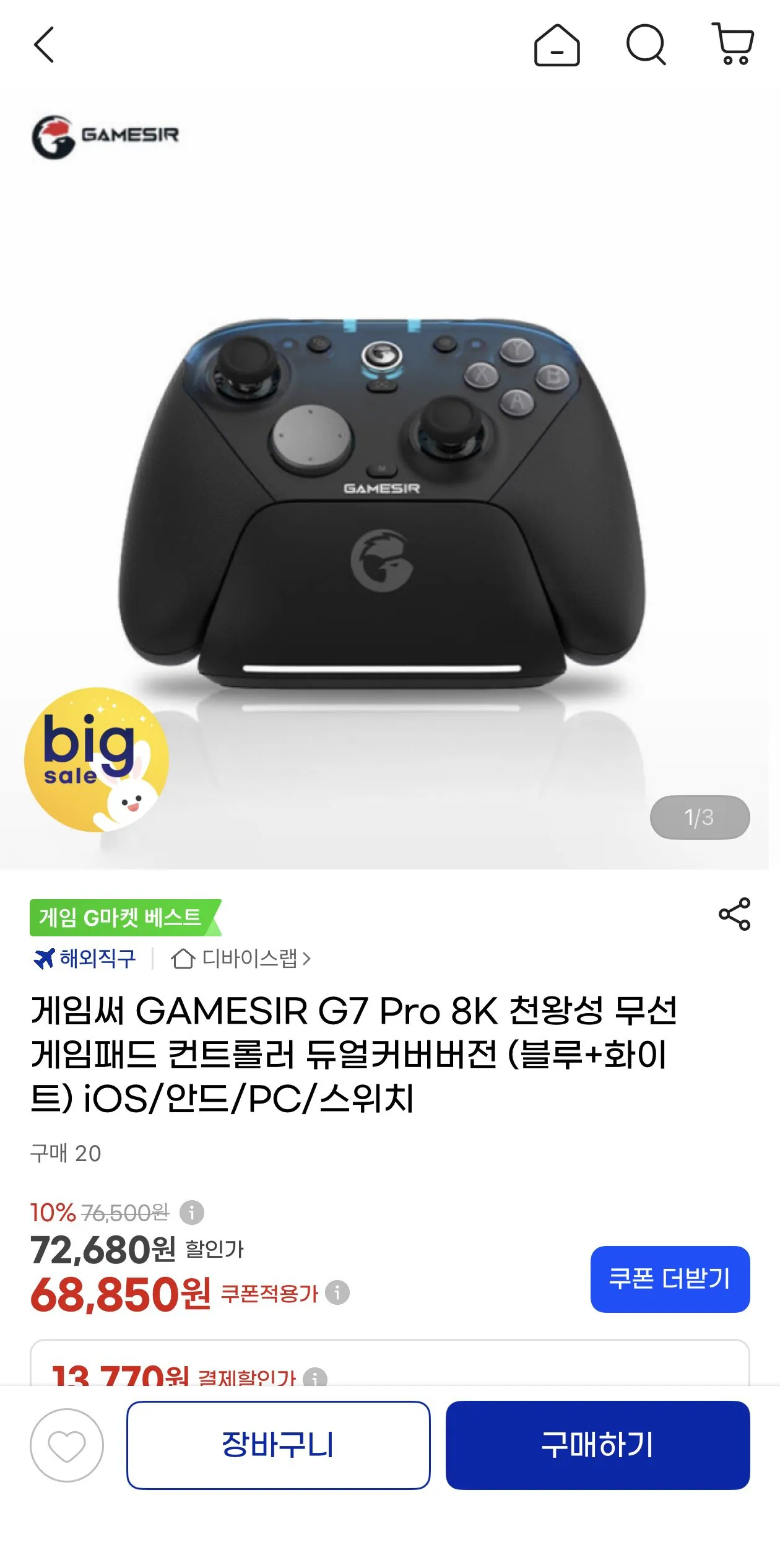The image size is (780, 1568).
Task: Tap the 게임 G마켓 베스트 badge
Action: 125,917
